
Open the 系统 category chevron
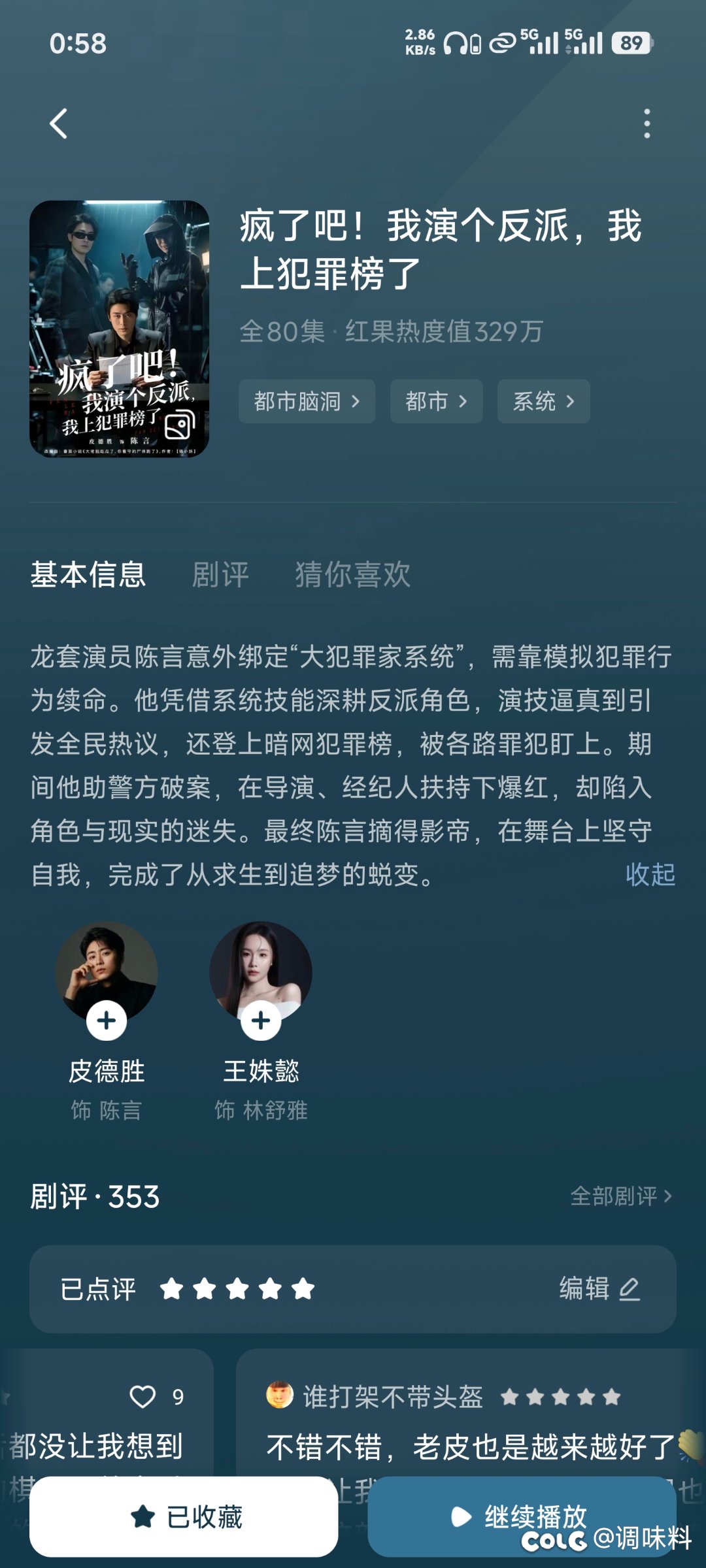coord(543,402)
